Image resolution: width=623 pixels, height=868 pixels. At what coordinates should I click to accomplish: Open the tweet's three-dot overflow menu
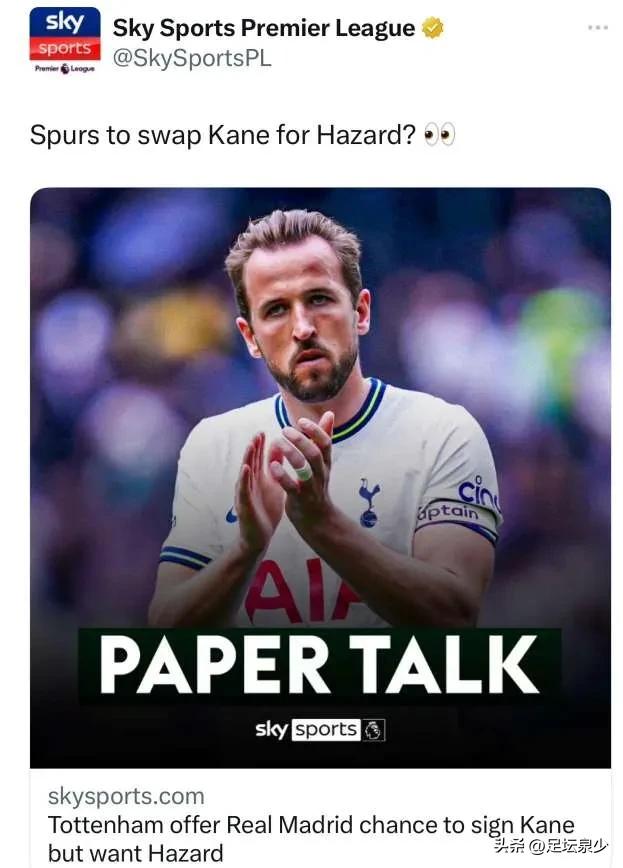click(597, 28)
